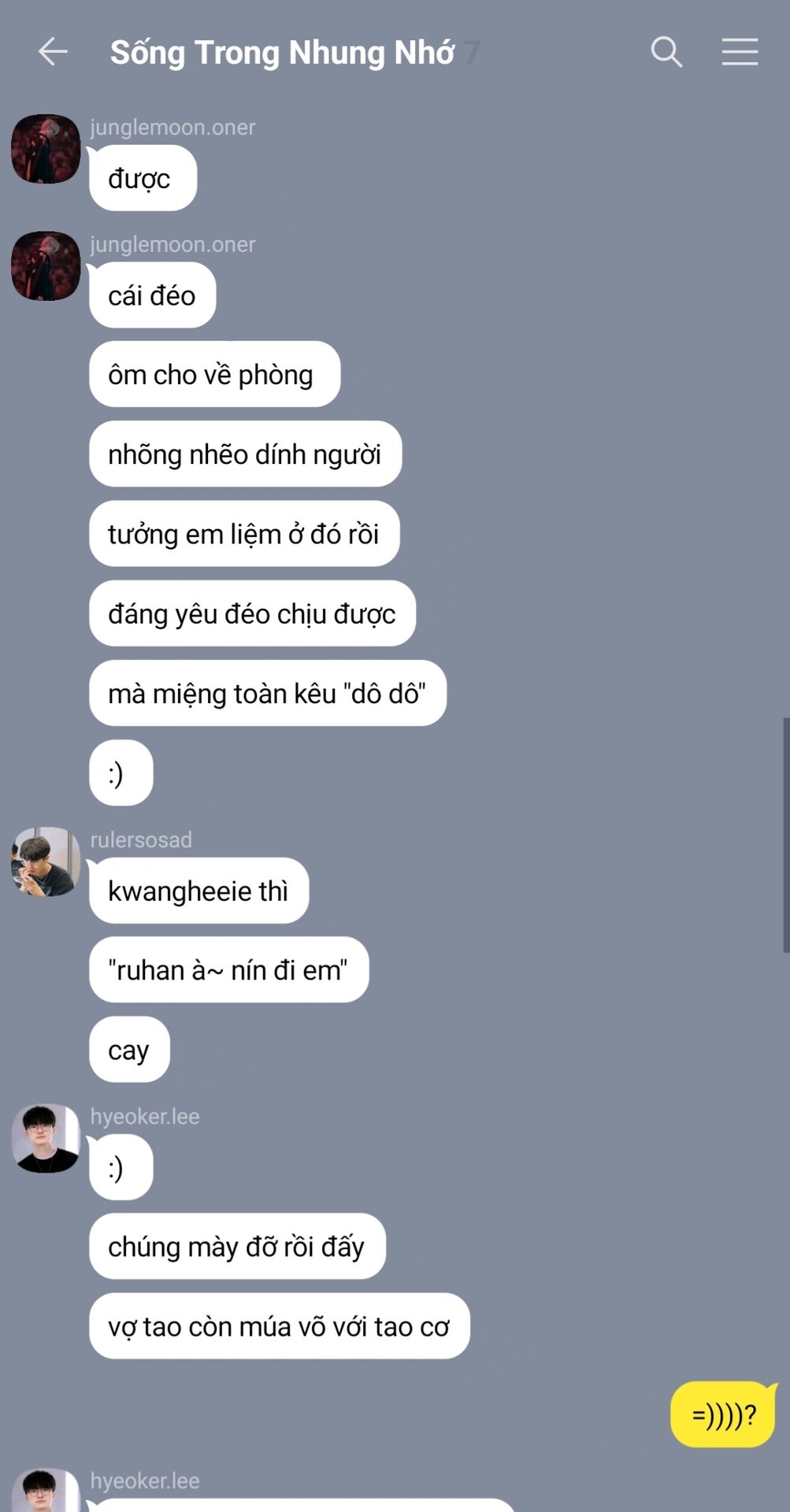The image size is (790, 1512).
Task: Open the chat room menu
Action: 740,52
